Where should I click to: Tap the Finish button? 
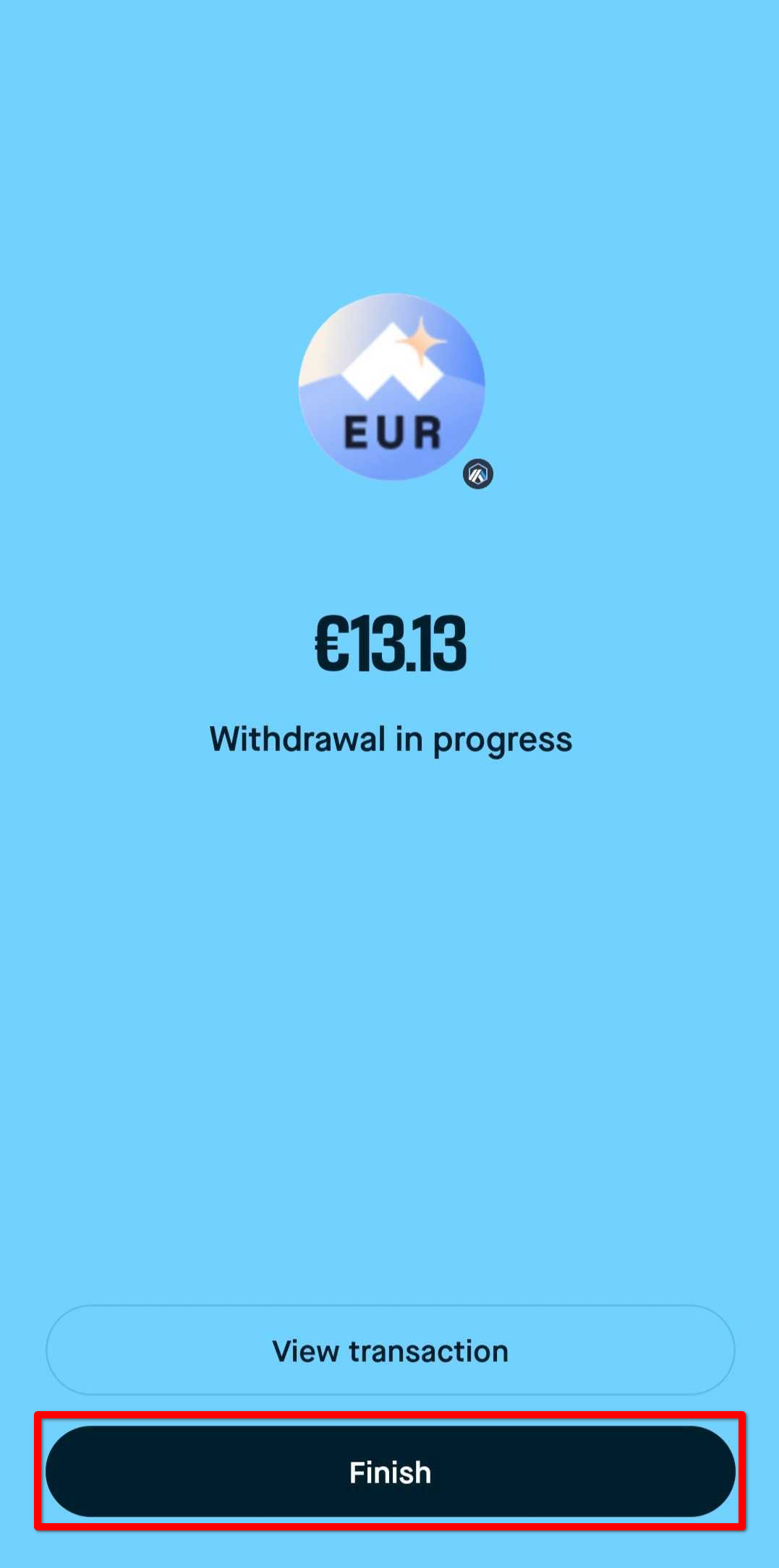(x=390, y=1472)
